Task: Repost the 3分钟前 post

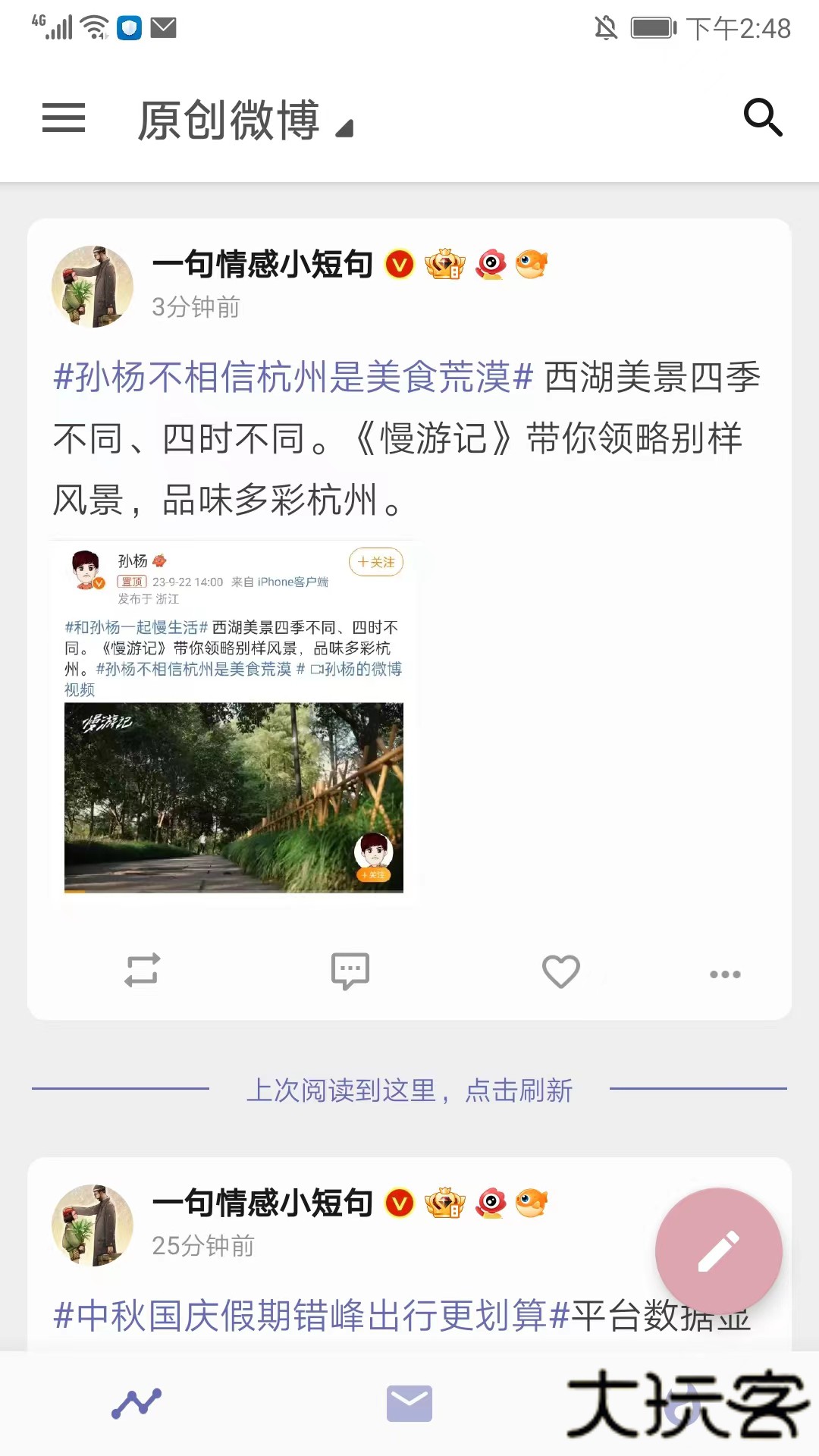Action: 142,970
